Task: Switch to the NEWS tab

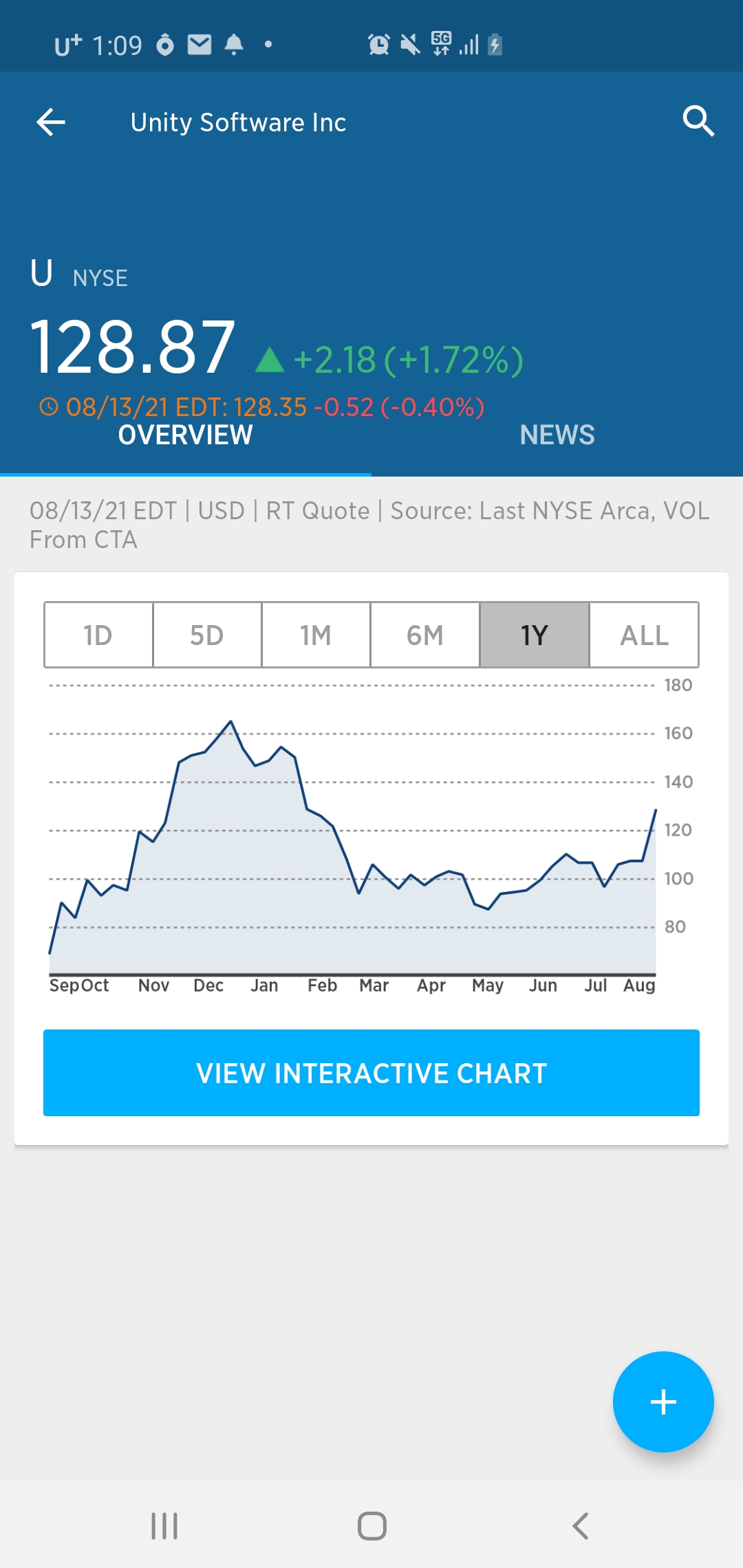Action: (x=557, y=435)
